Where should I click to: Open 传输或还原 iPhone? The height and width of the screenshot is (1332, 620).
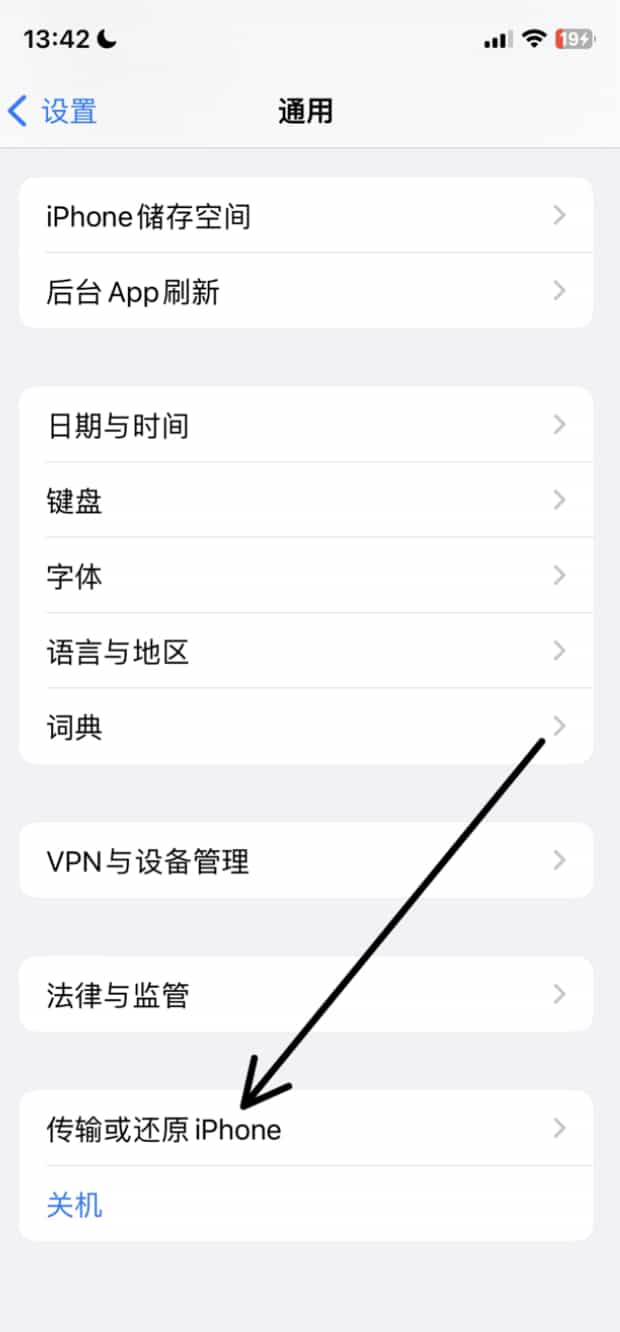305,1129
